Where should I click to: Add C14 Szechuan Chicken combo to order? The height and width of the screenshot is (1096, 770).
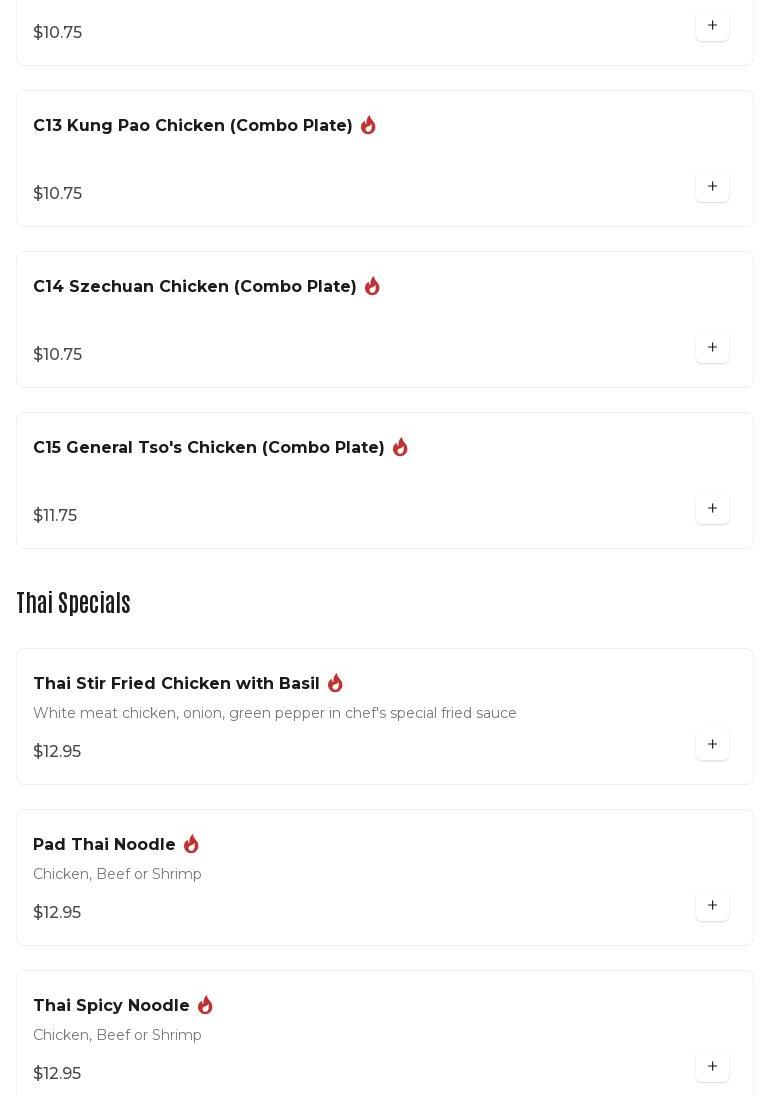click(x=712, y=348)
